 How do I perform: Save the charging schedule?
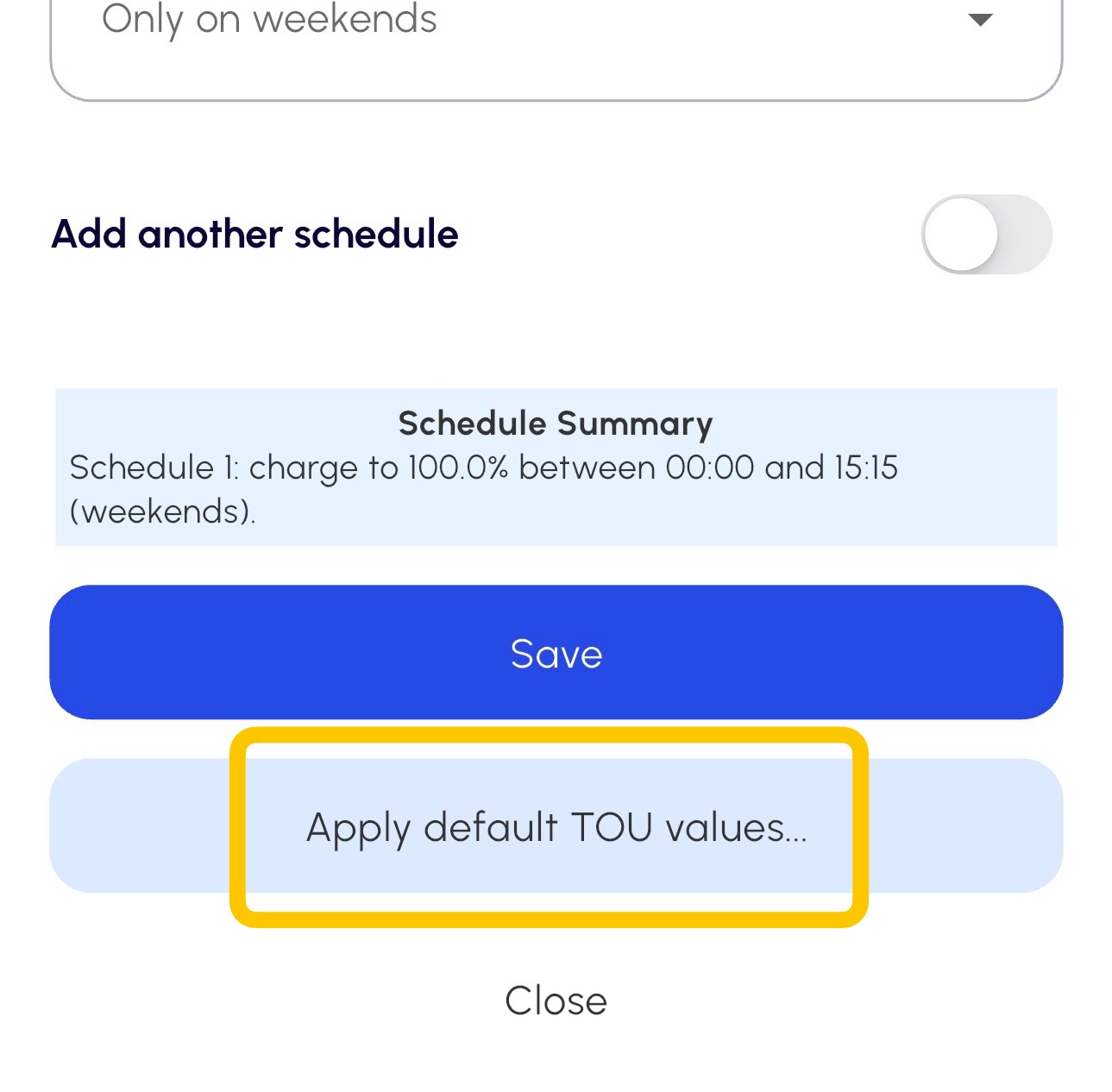tap(556, 653)
